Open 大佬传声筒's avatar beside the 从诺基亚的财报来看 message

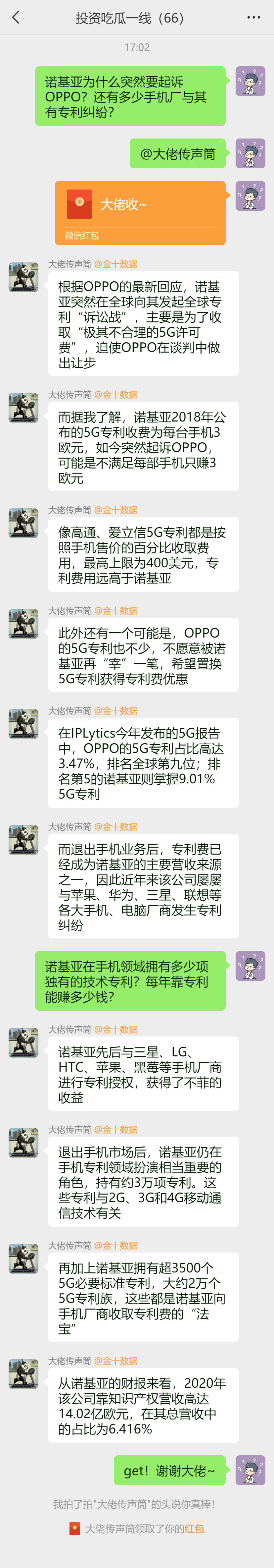(x=24, y=1374)
